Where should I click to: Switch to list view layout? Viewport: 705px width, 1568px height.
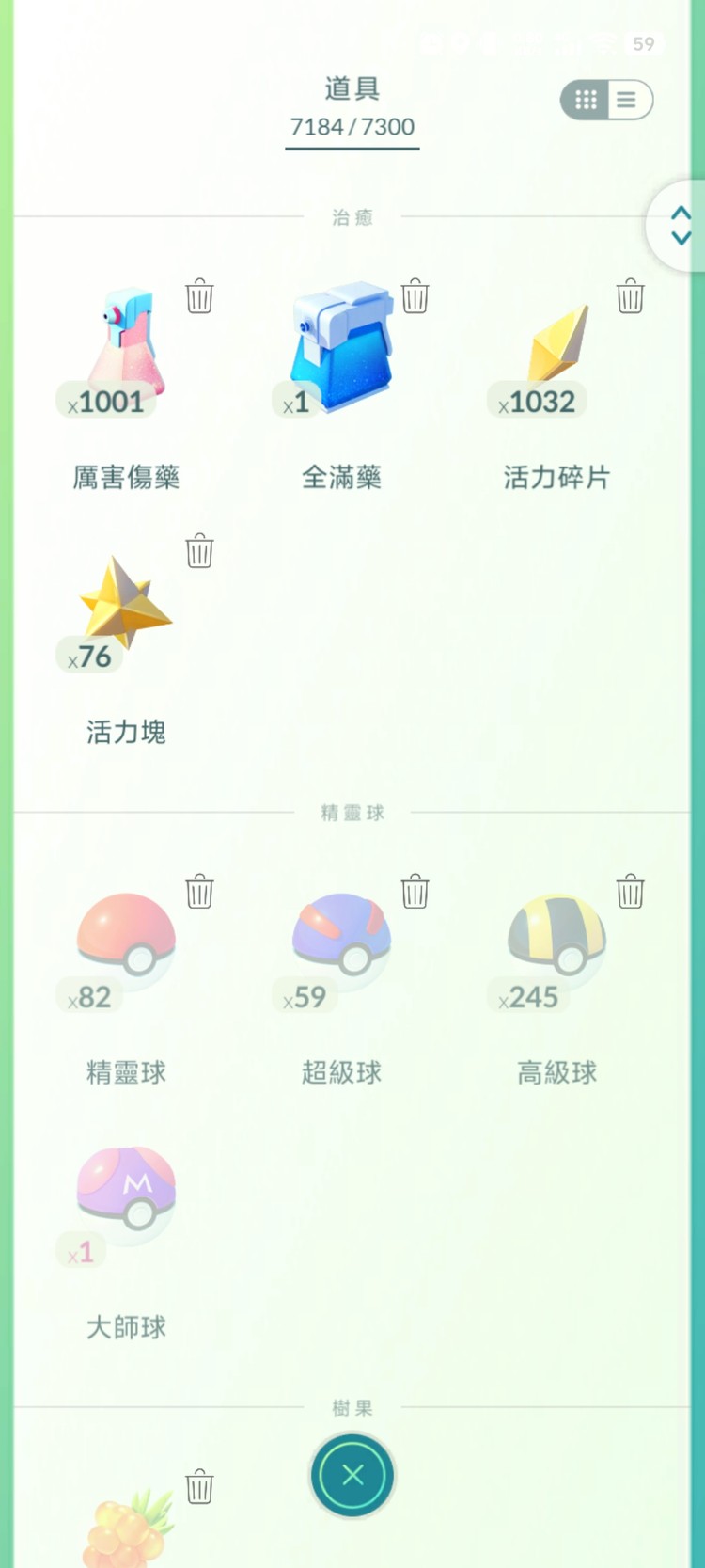628,100
